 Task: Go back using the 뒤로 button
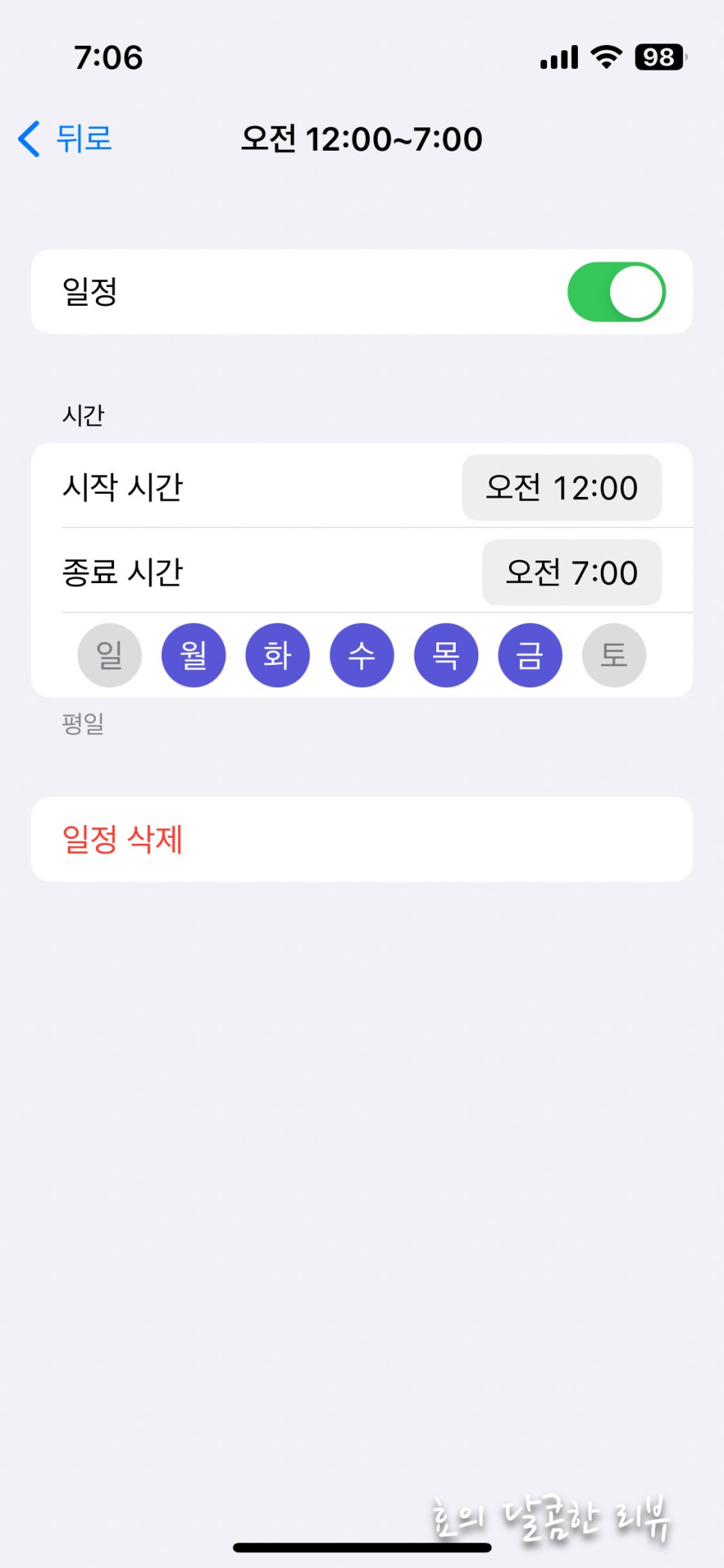click(65, 139)
